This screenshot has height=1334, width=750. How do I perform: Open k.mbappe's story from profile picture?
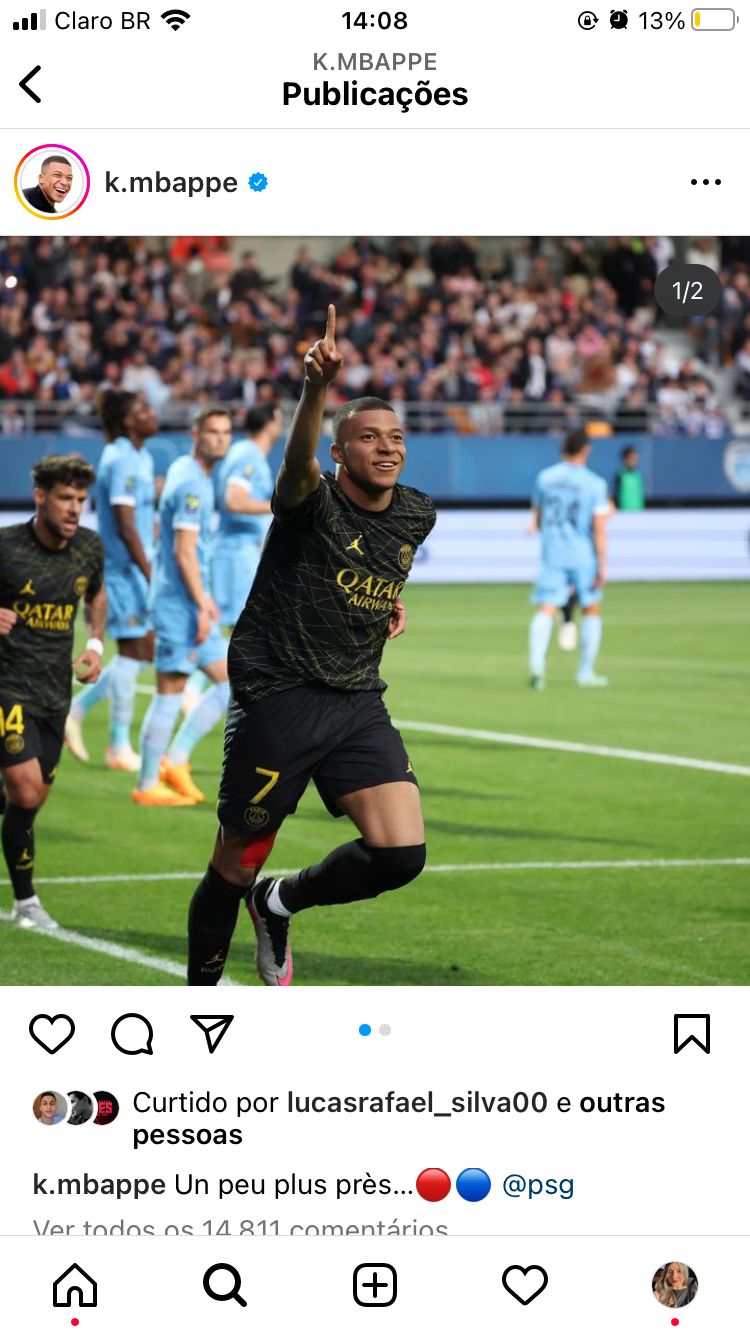tap(52, 182)
